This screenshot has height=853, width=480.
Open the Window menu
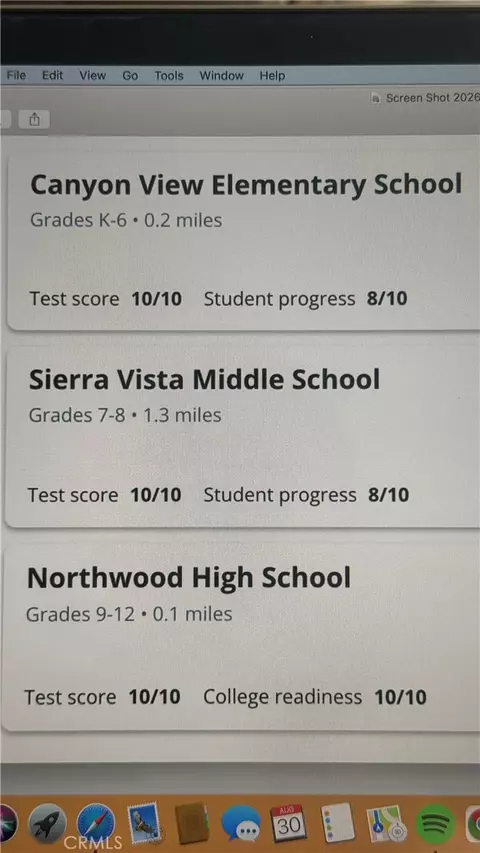pos(221,76)
